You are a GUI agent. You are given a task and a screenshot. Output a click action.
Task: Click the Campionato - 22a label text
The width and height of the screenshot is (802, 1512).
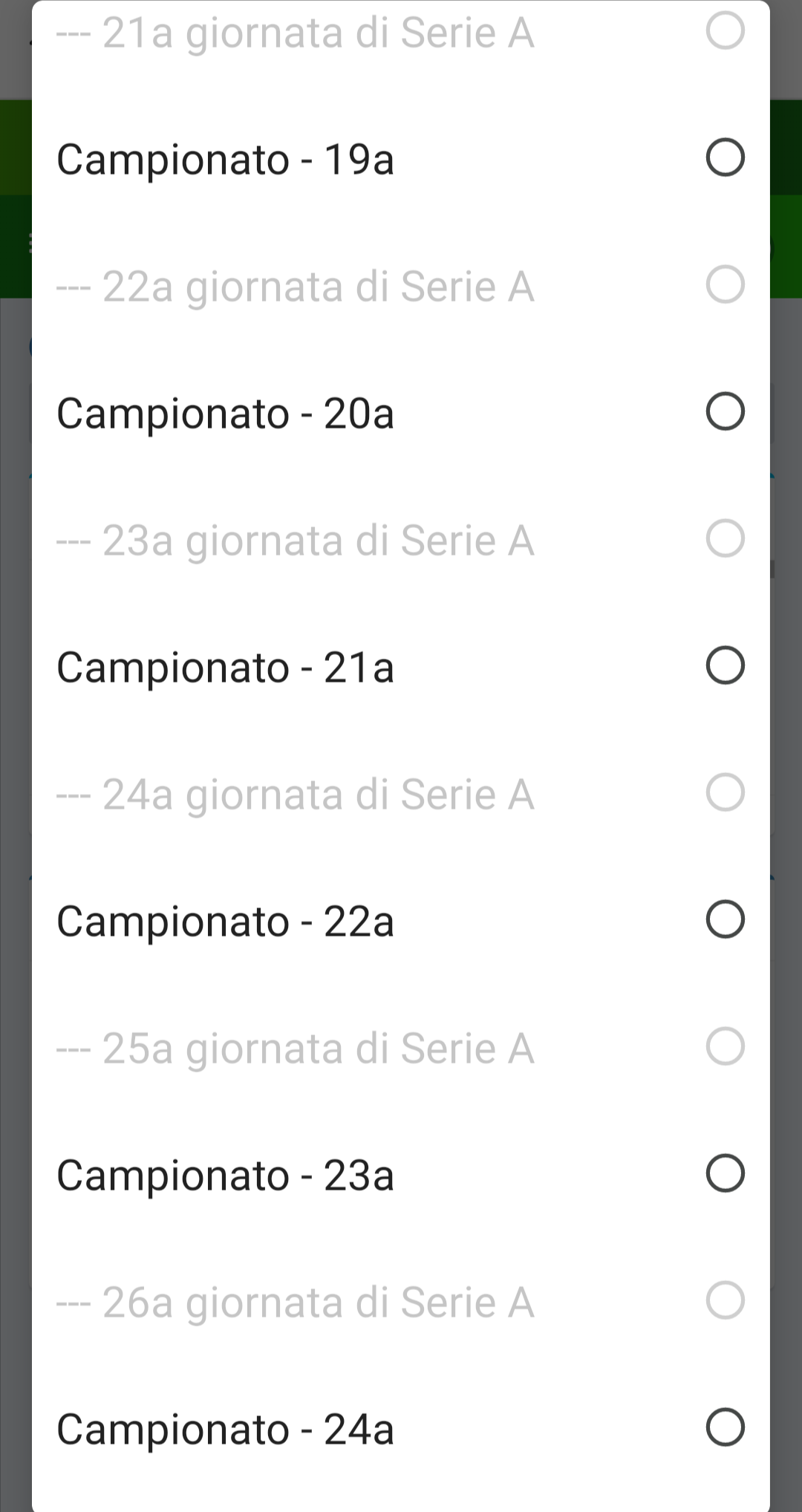pos(226,920)
